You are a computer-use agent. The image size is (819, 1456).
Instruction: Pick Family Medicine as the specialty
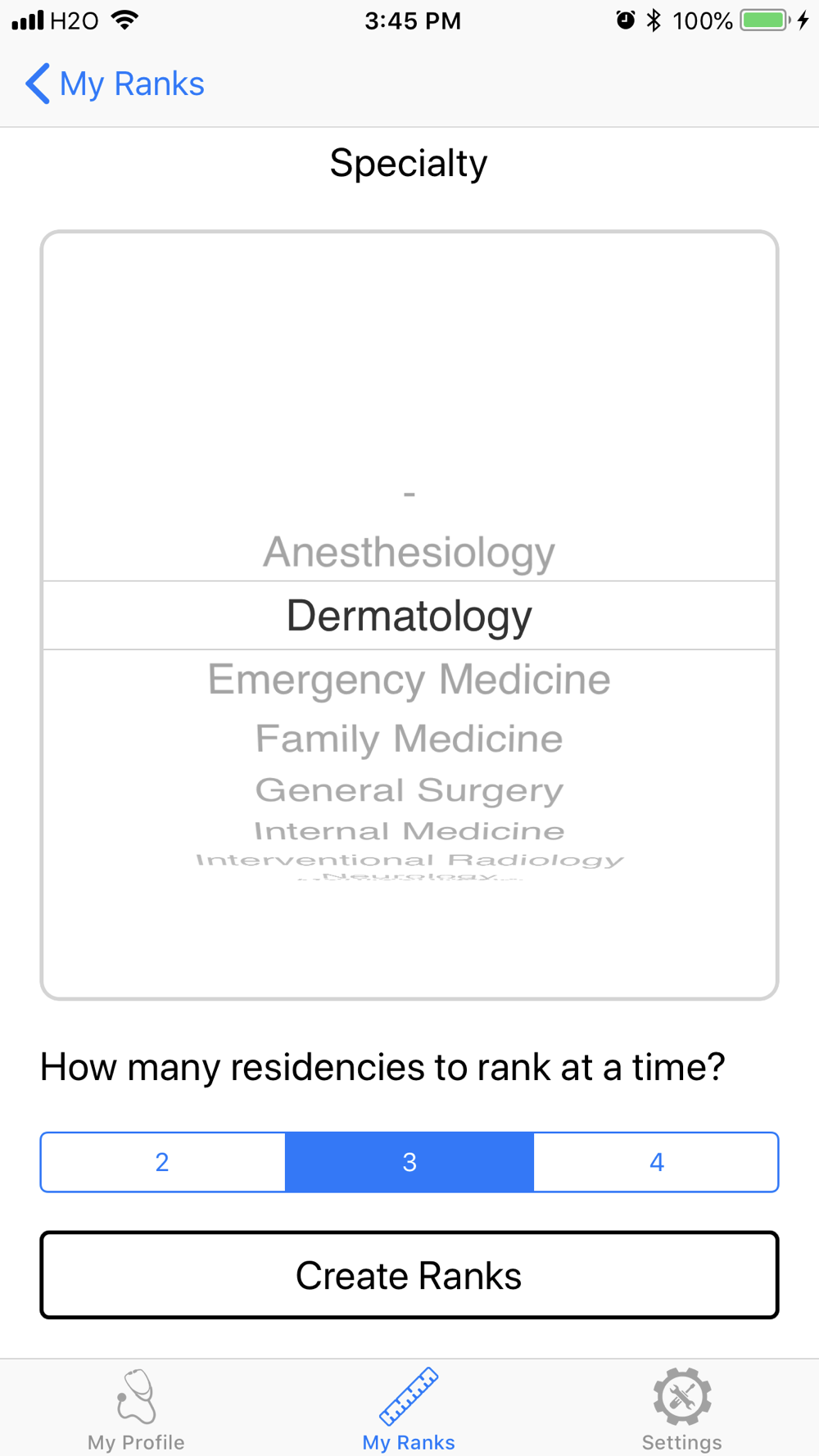coord(409,739)
